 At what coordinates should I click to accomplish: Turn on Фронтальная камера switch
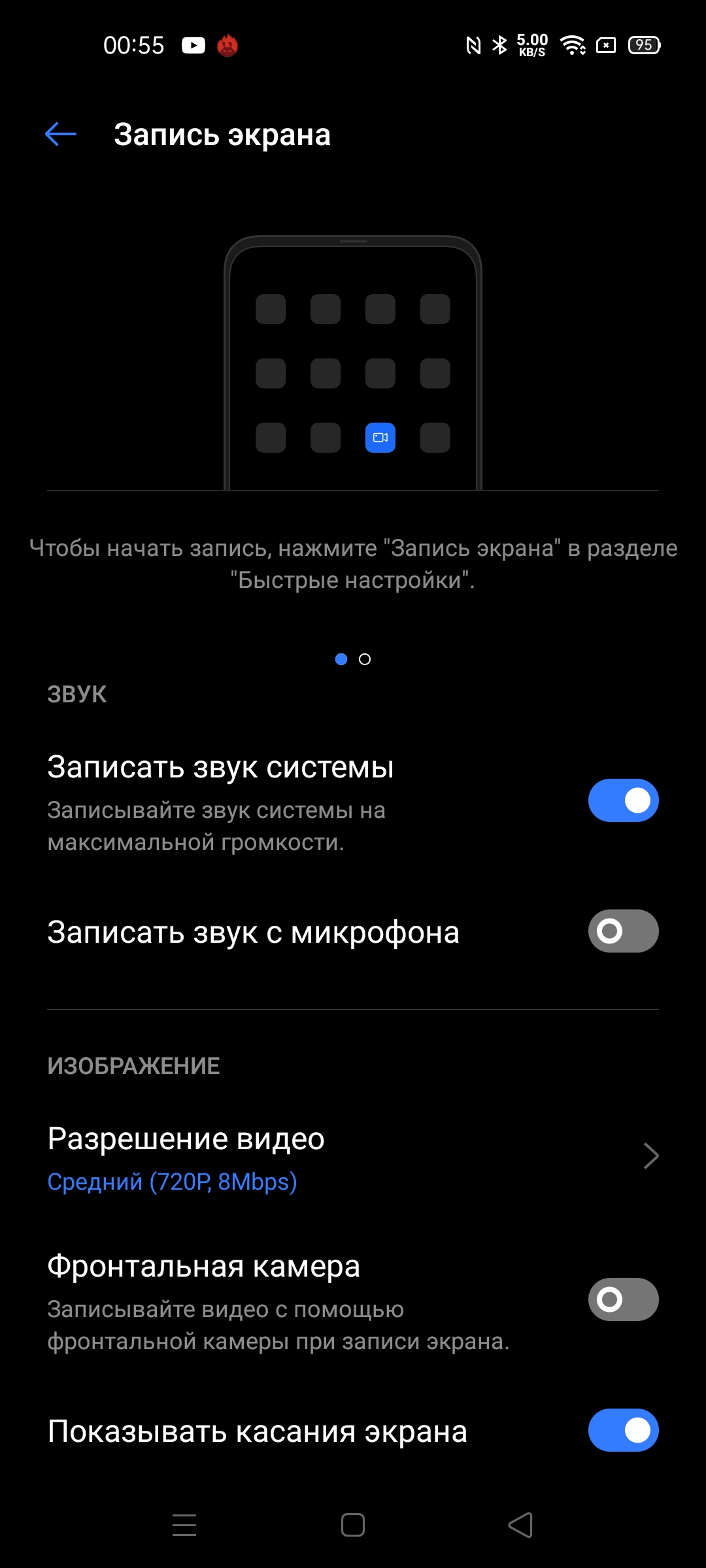(x=623, y=1299)
